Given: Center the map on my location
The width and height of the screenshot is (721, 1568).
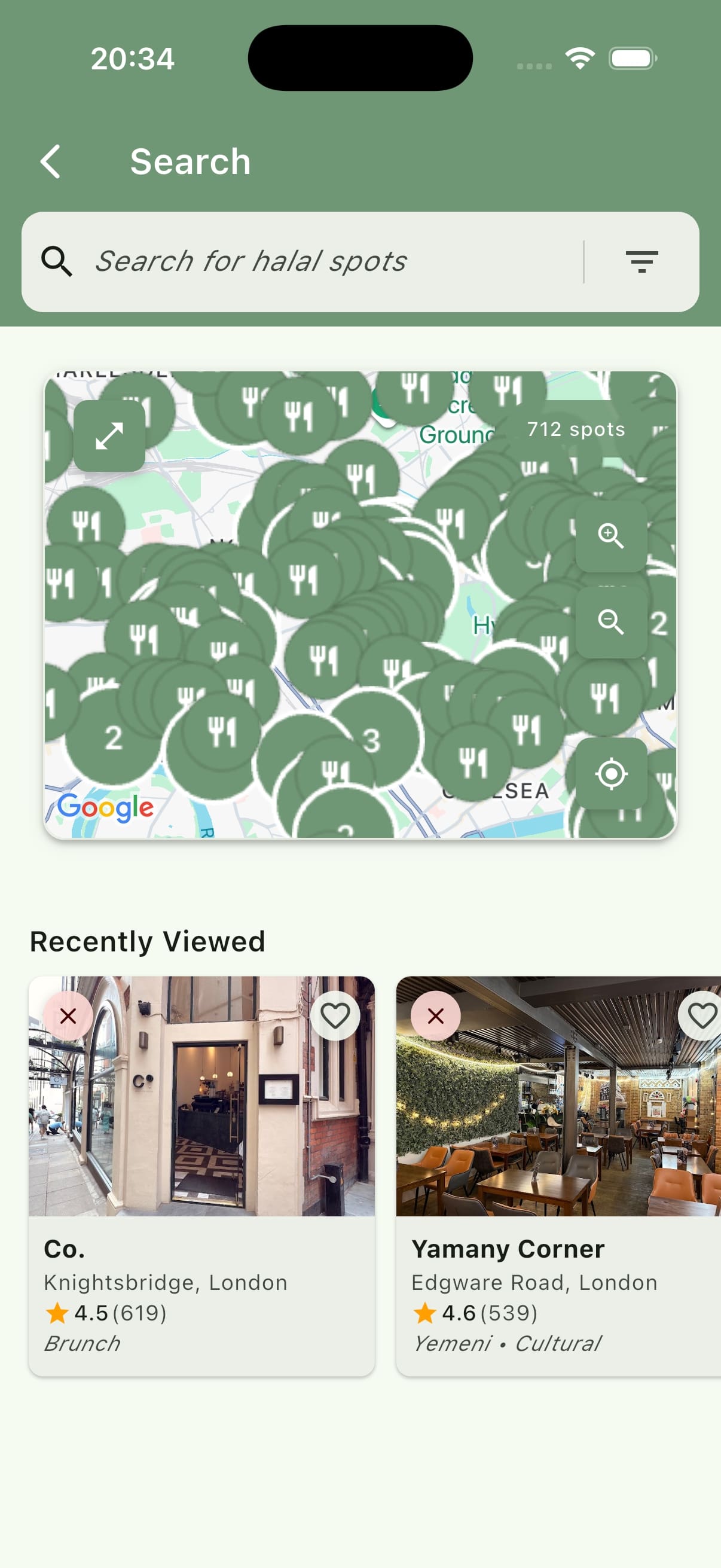Looking at the screenshot, I should 611,774.
